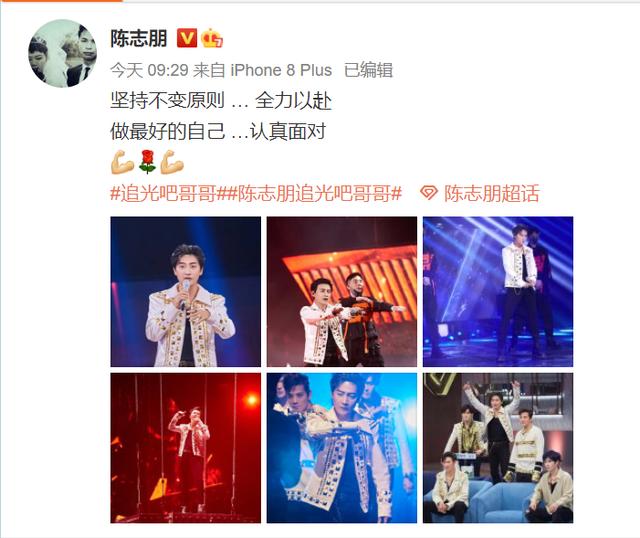Open 陈志朋's profile avatar
Image resolution: width=640 pixels, height=538 pixels.
coord(60,53)
